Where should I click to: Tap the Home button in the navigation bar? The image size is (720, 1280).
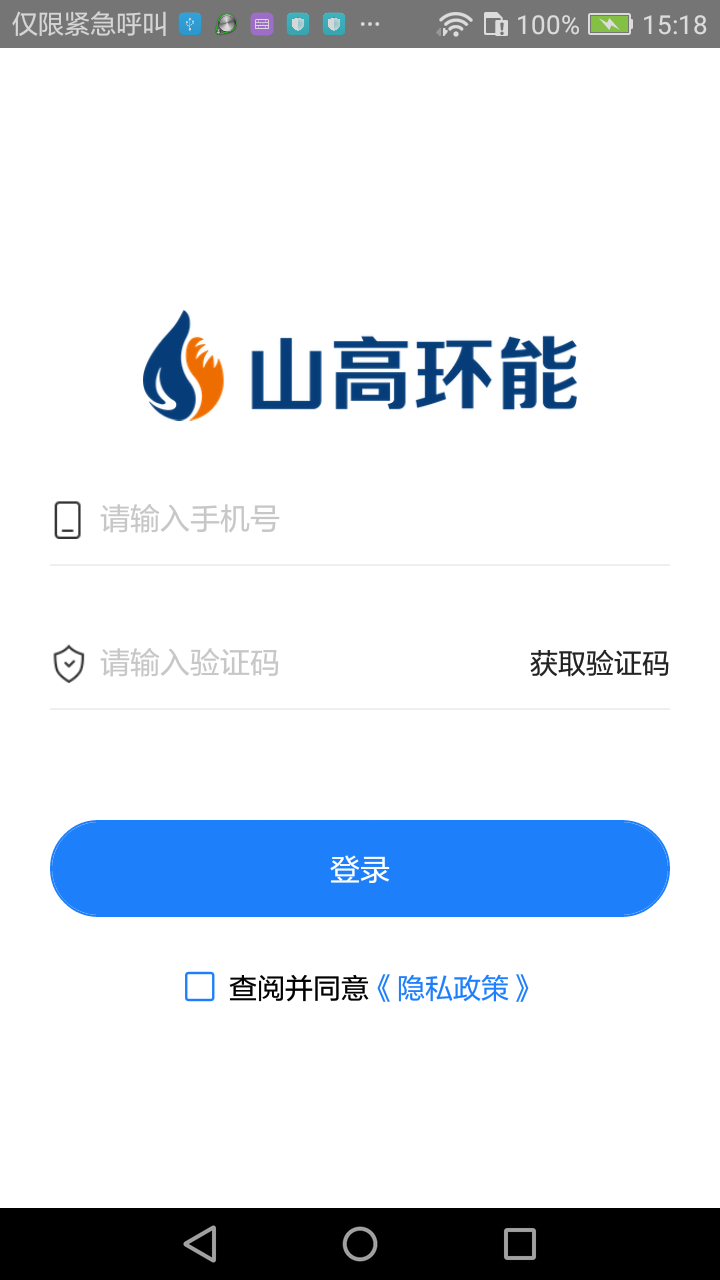pos(359,1243)
